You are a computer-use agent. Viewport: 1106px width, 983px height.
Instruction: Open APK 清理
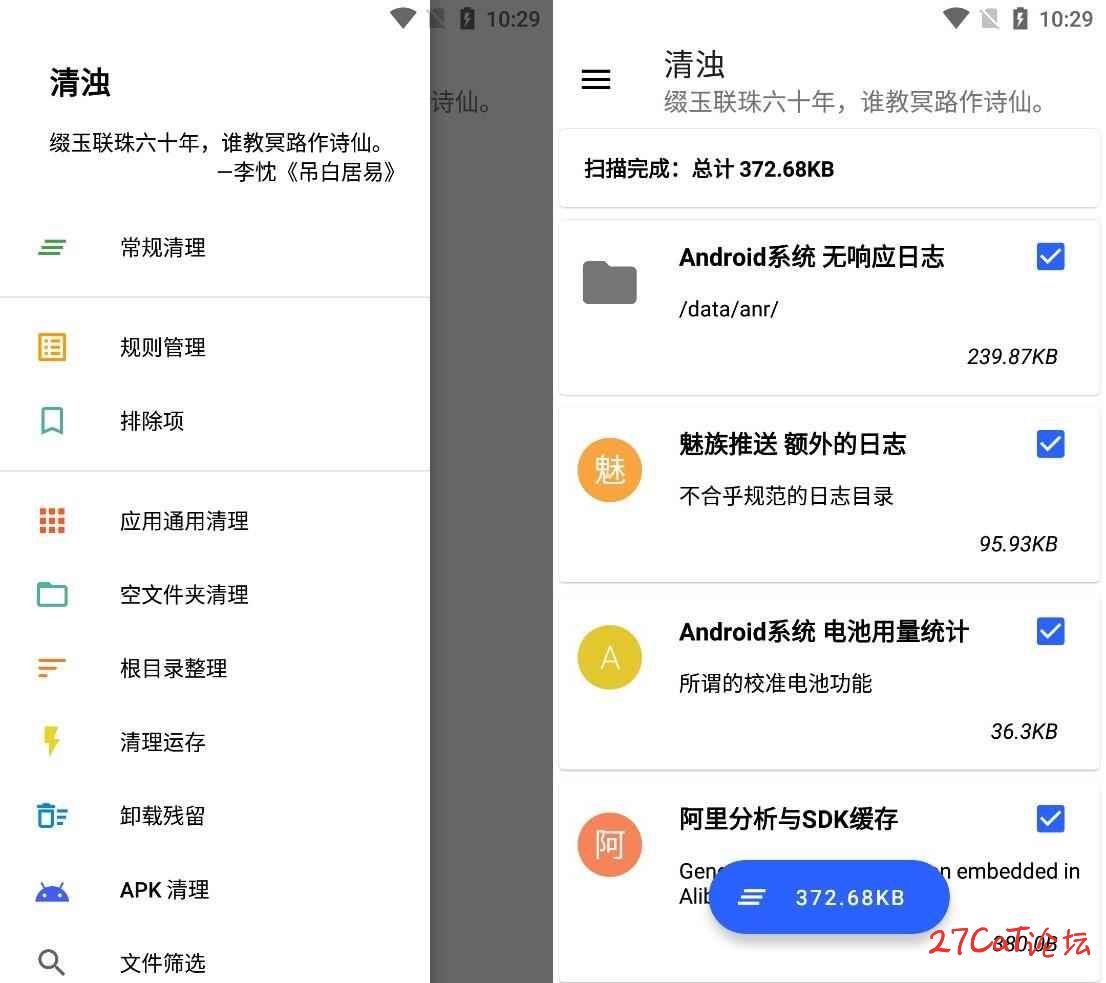click(165, 890)
